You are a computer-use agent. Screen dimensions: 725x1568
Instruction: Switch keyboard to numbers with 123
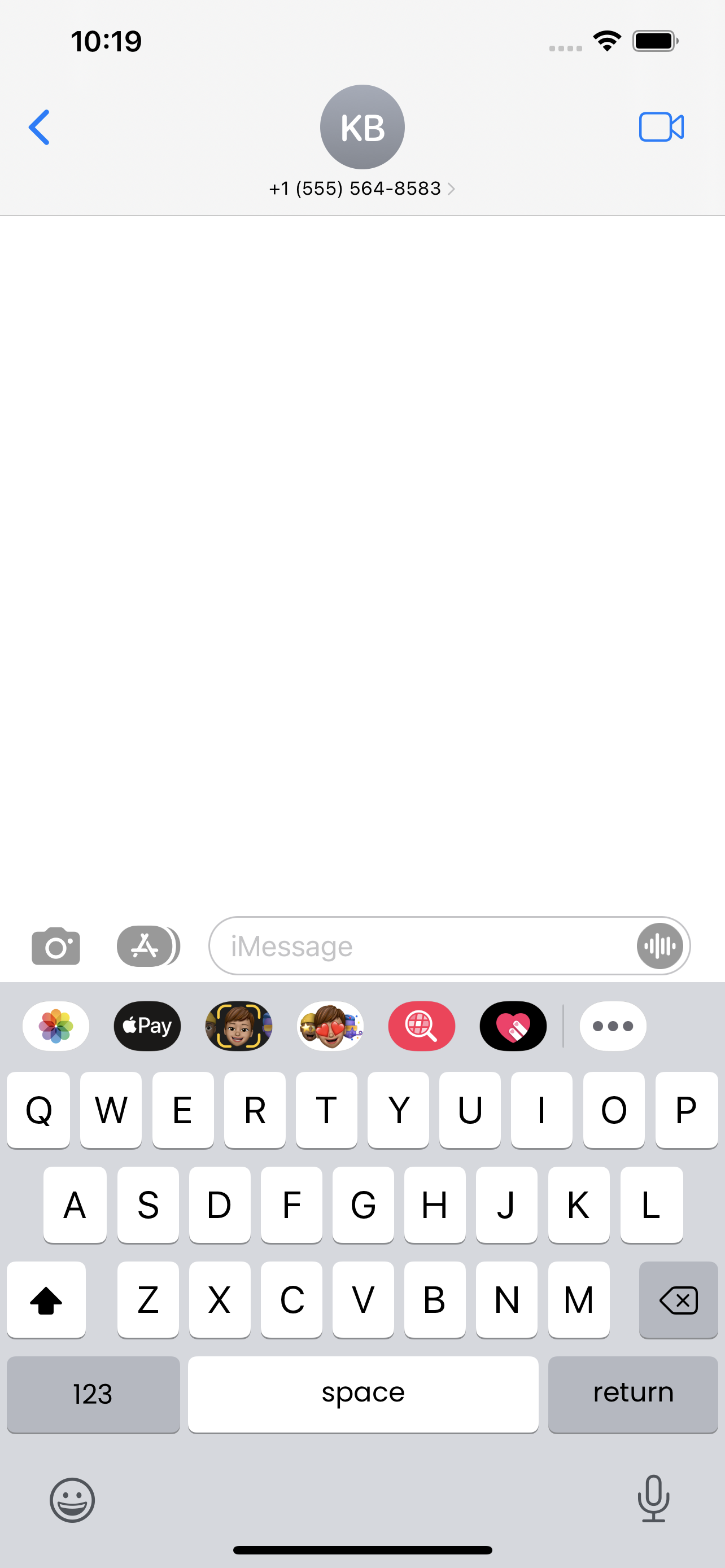(93, 1394)
